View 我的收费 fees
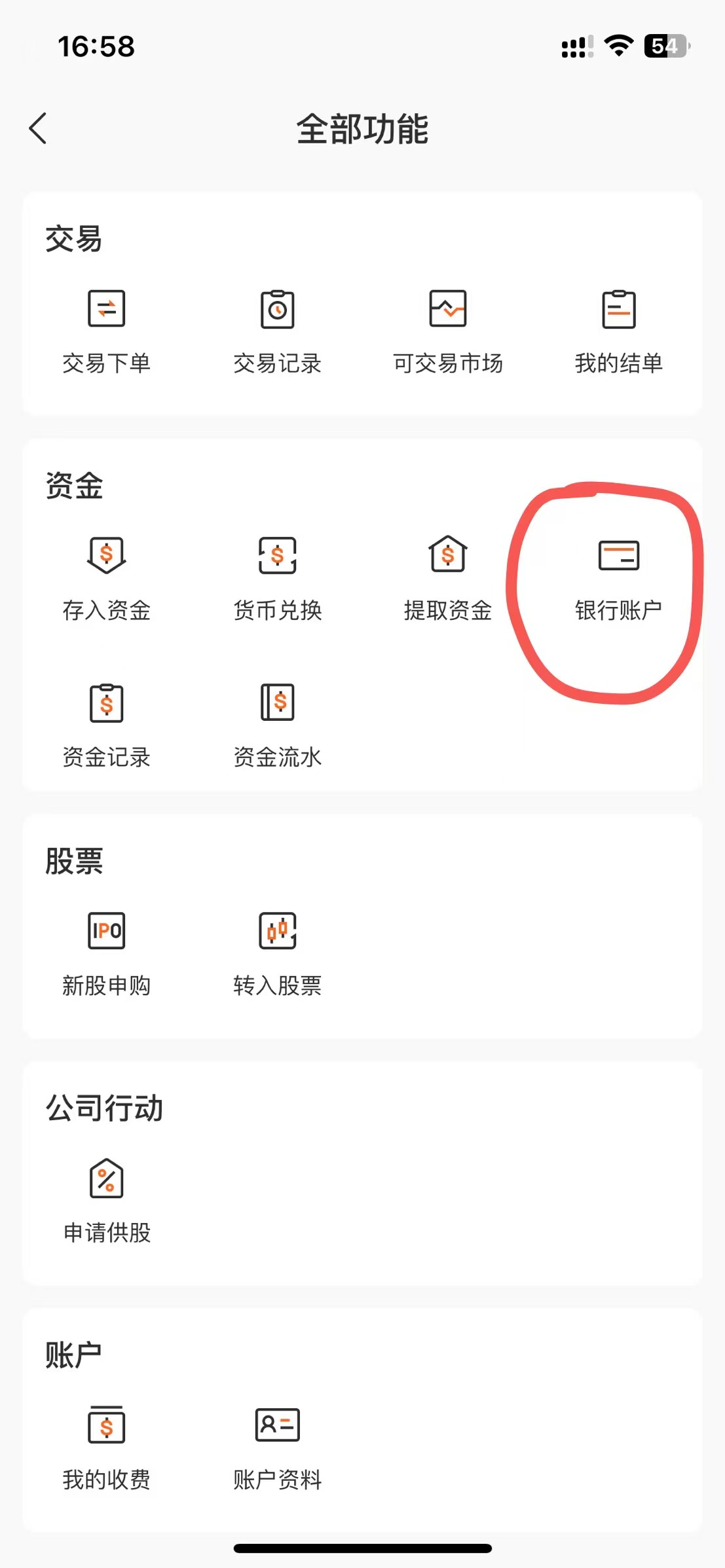Screen dimensions: 725x1568 (x=107, y=1448)
